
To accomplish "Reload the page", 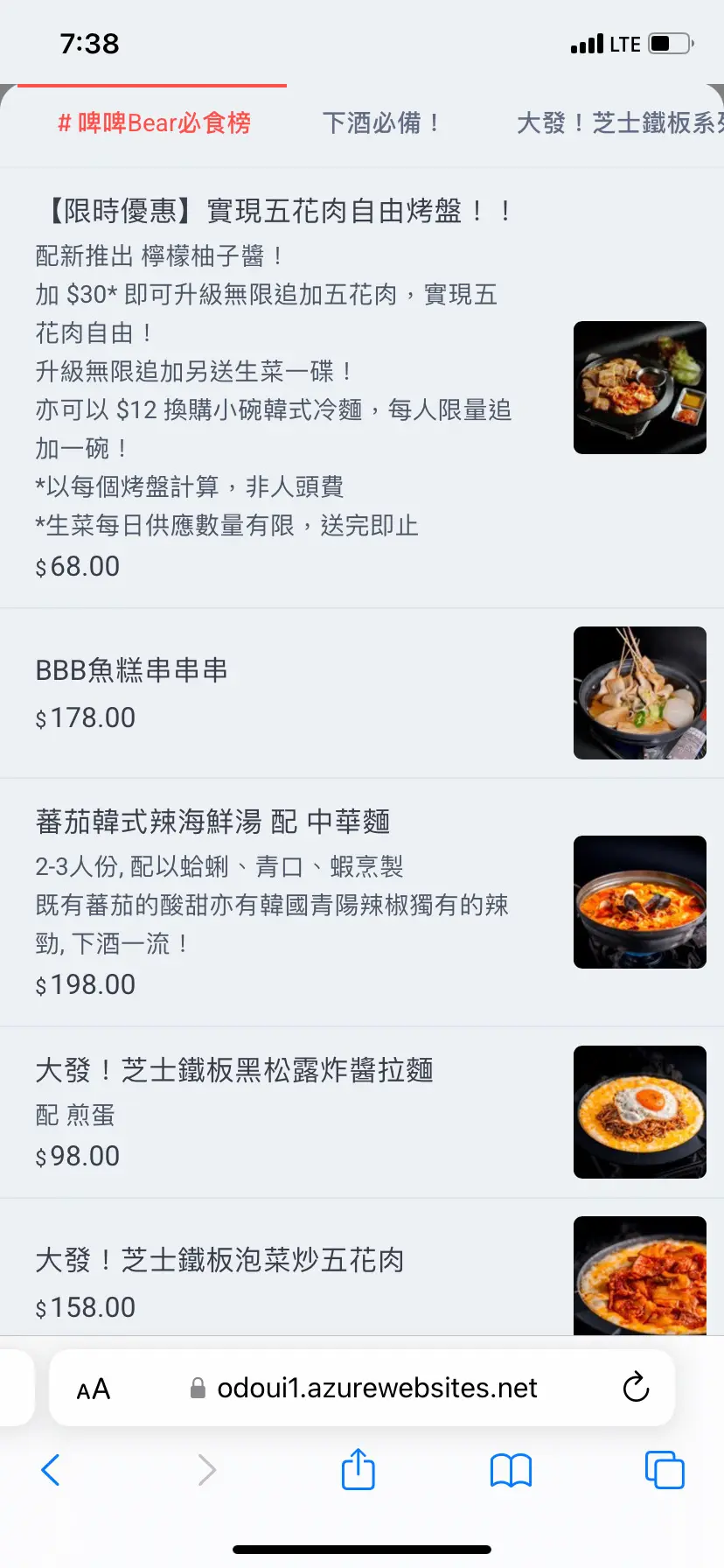I will click(x=636, y=1388).
